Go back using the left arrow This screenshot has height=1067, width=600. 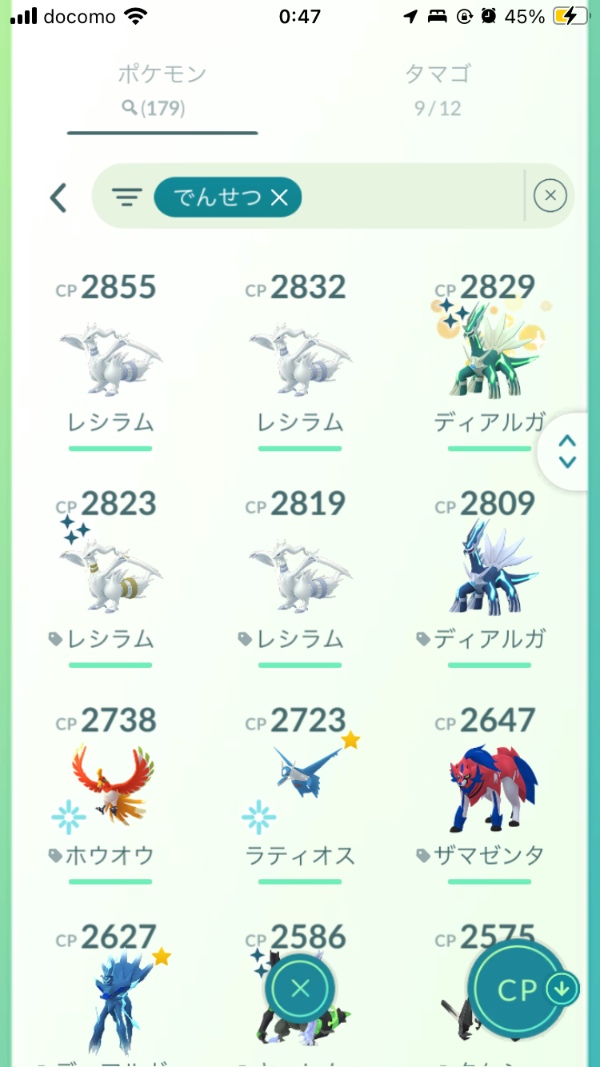[58, 197]
